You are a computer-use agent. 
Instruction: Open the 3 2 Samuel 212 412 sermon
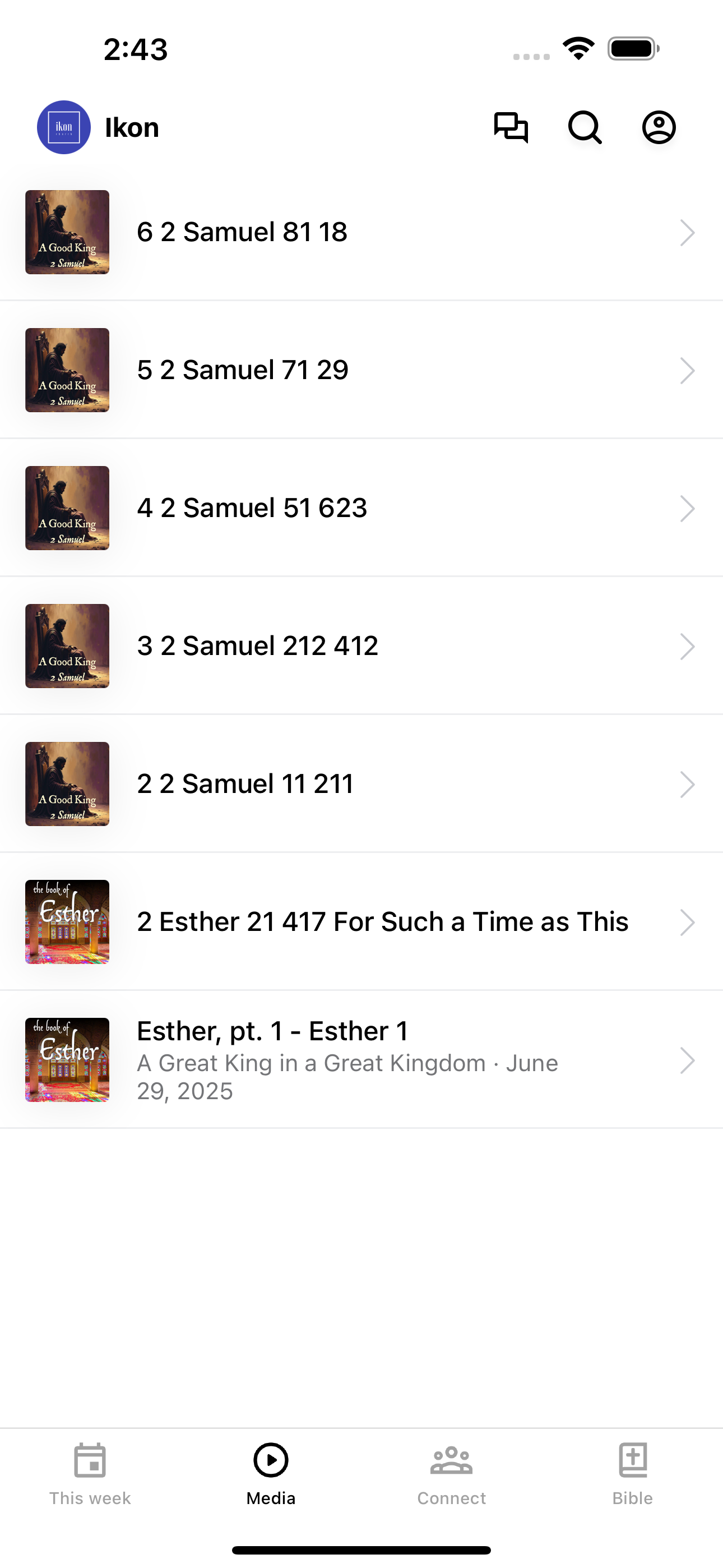[361, 646]
